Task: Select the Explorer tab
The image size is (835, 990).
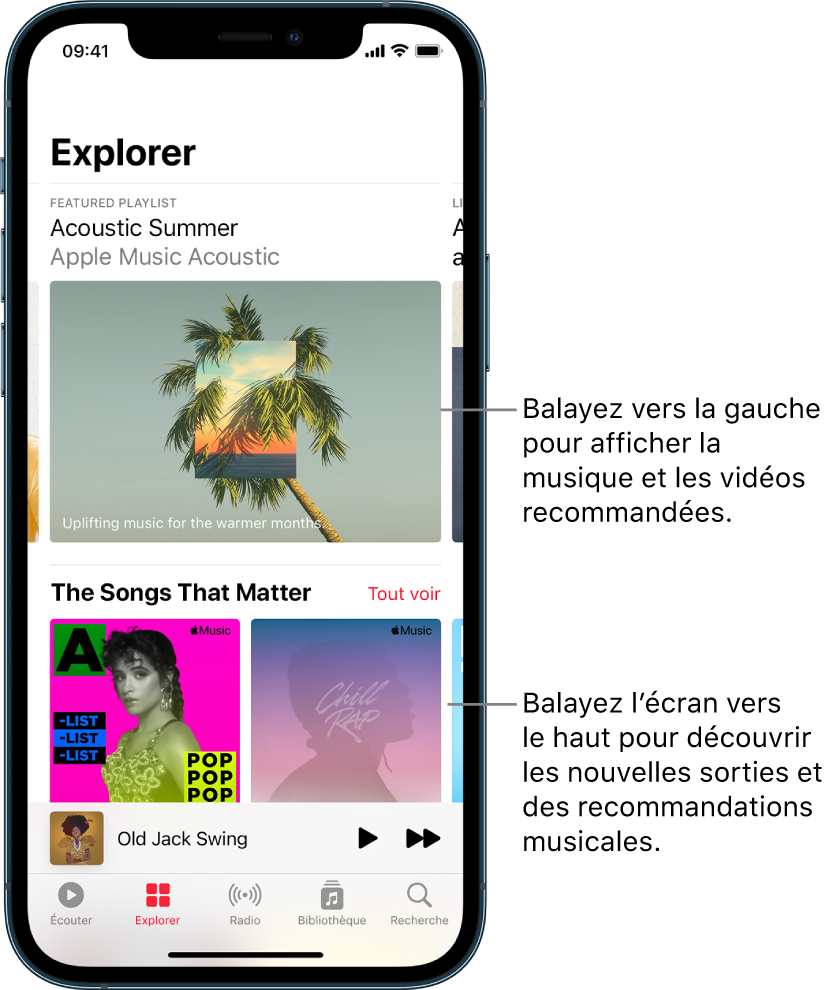Action: 158,903
